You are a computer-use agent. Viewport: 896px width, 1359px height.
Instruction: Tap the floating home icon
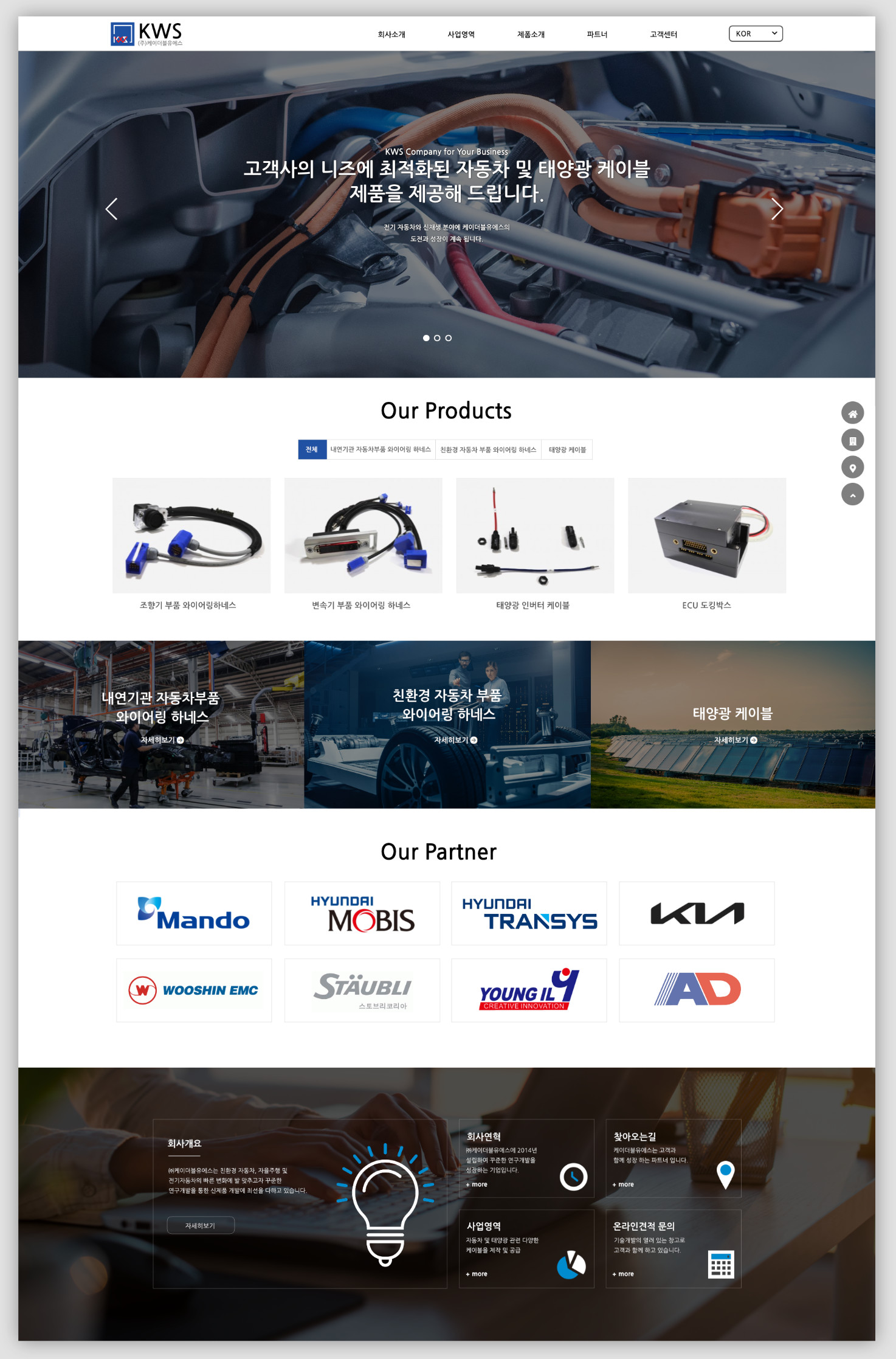coord(852,413)
